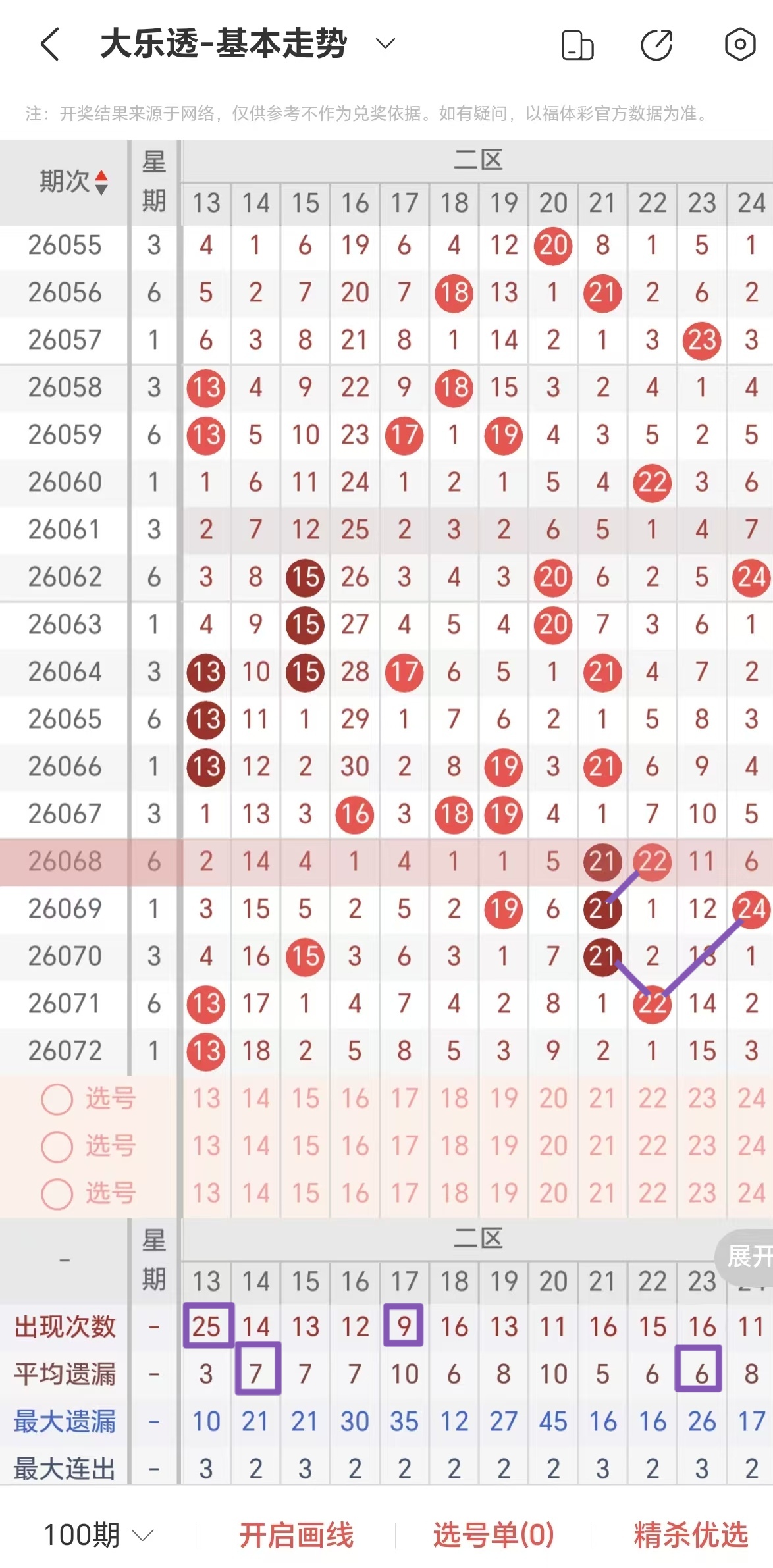Expand statistics with 展开 button
This screenshot has height=1568, width=773.
pyautogui.click(x=747, y=1257)
